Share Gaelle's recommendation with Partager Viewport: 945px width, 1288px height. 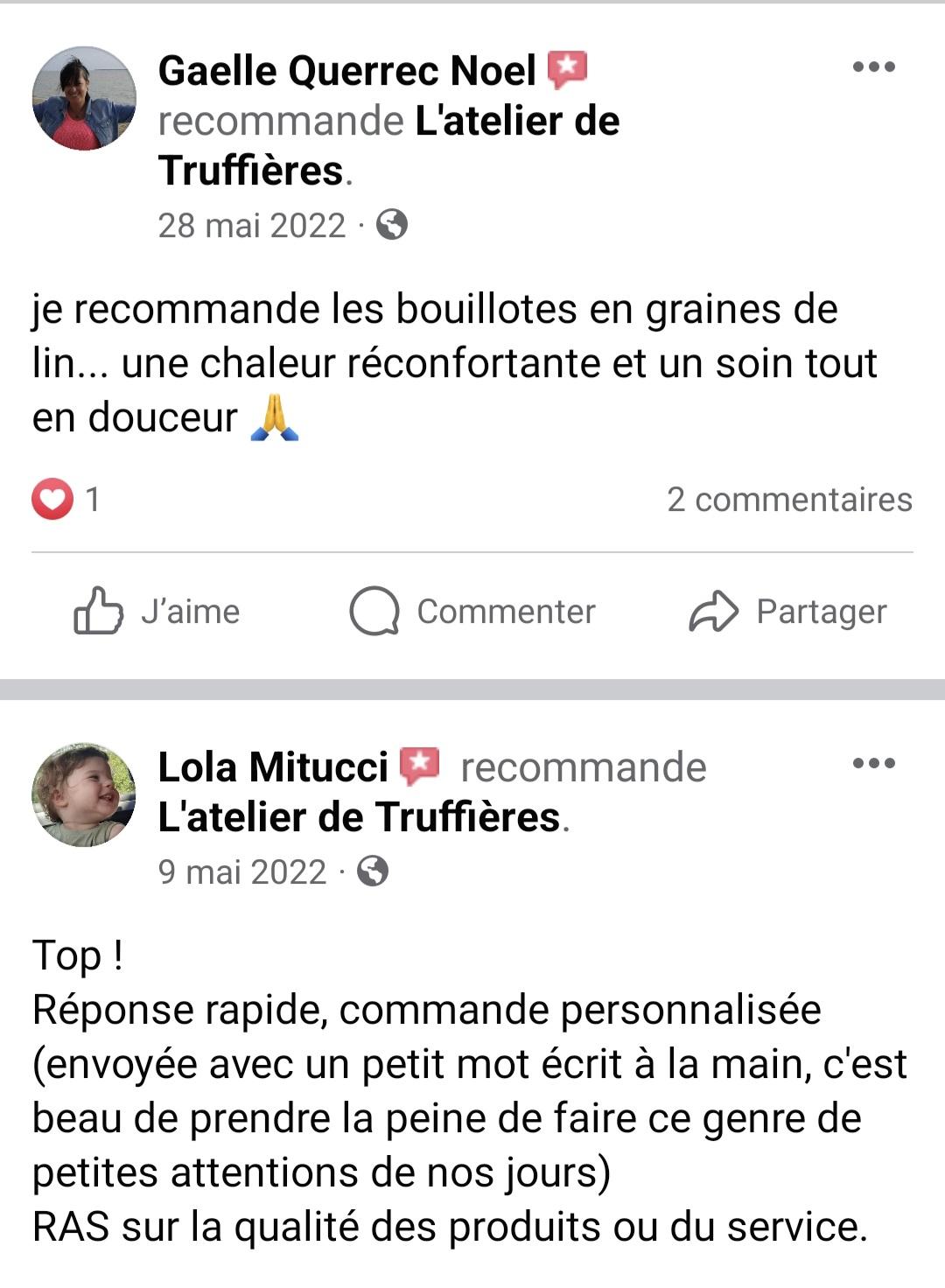pyautogui.click(x=787, y=611)
